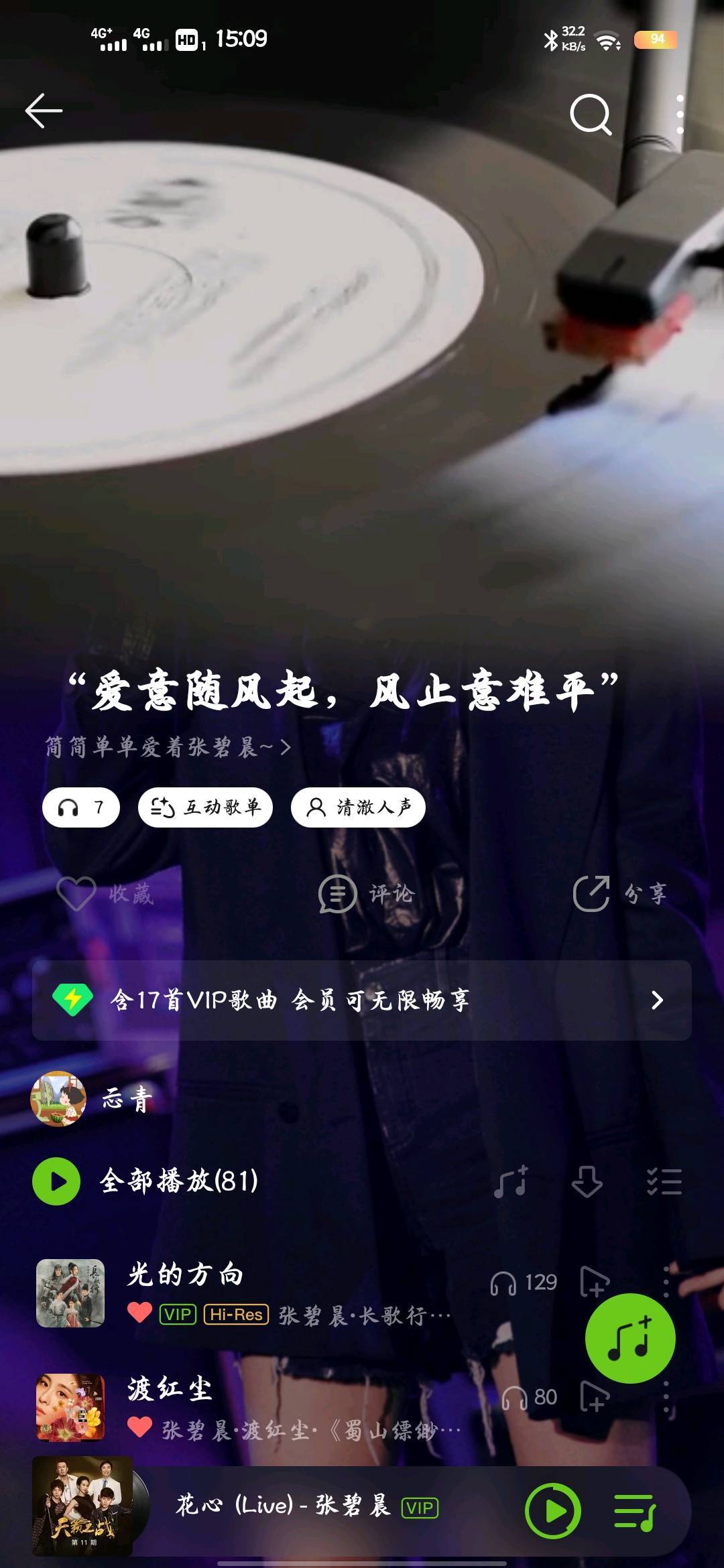Viewport: 724px width, 1568px height.
Task: Tap the download icon beside 全部播放
Action: point(587,1181)
